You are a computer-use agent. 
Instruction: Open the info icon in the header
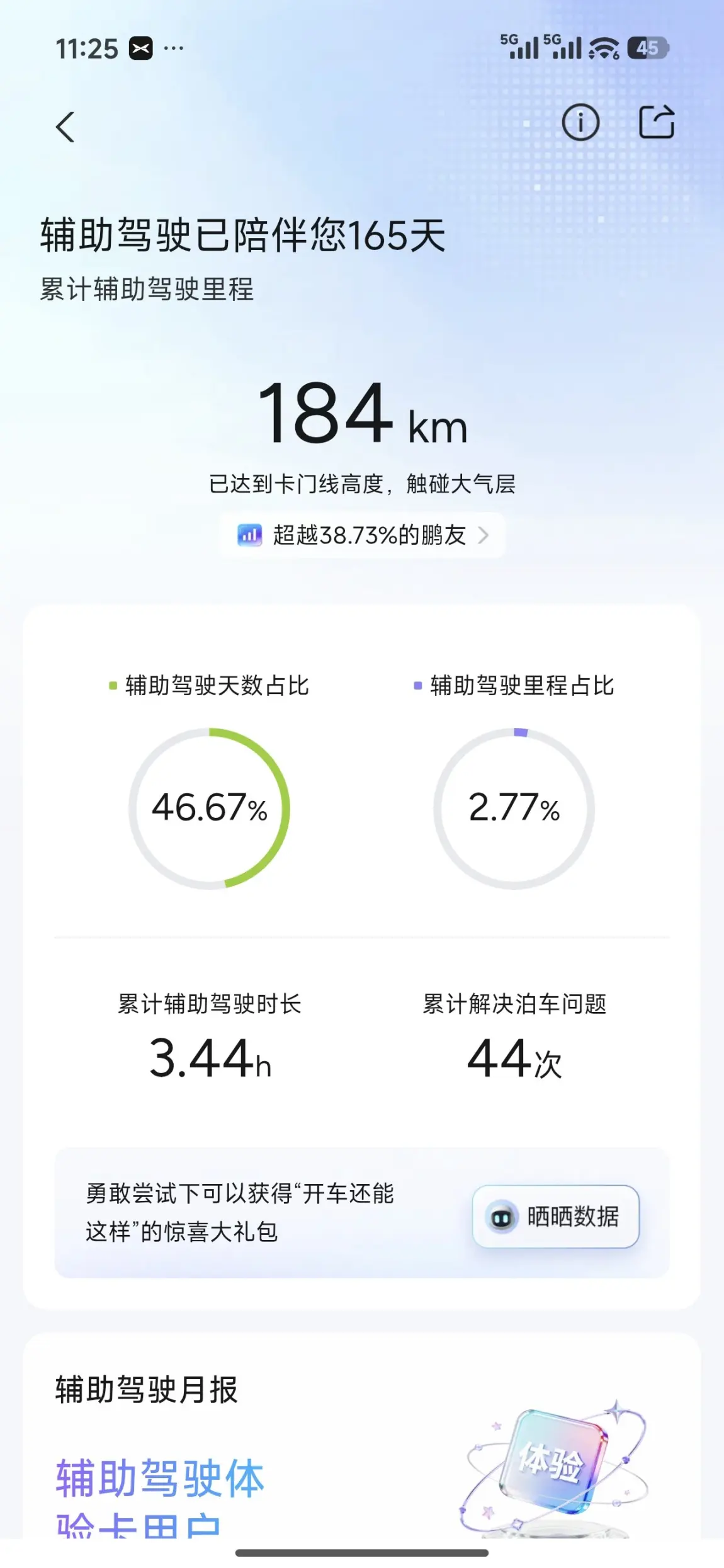pos(580,122)
